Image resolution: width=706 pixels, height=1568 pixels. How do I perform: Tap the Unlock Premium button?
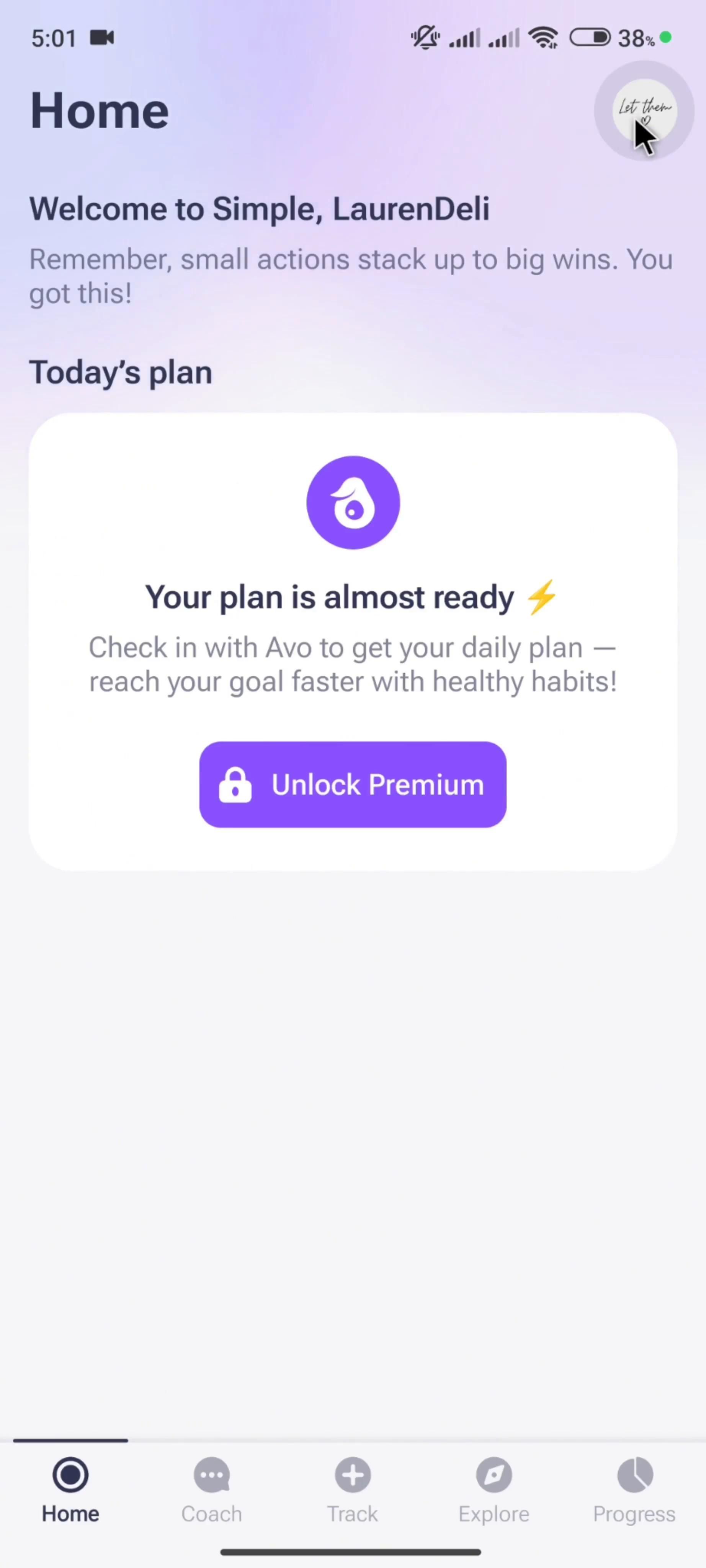click(x=353, y=785)
